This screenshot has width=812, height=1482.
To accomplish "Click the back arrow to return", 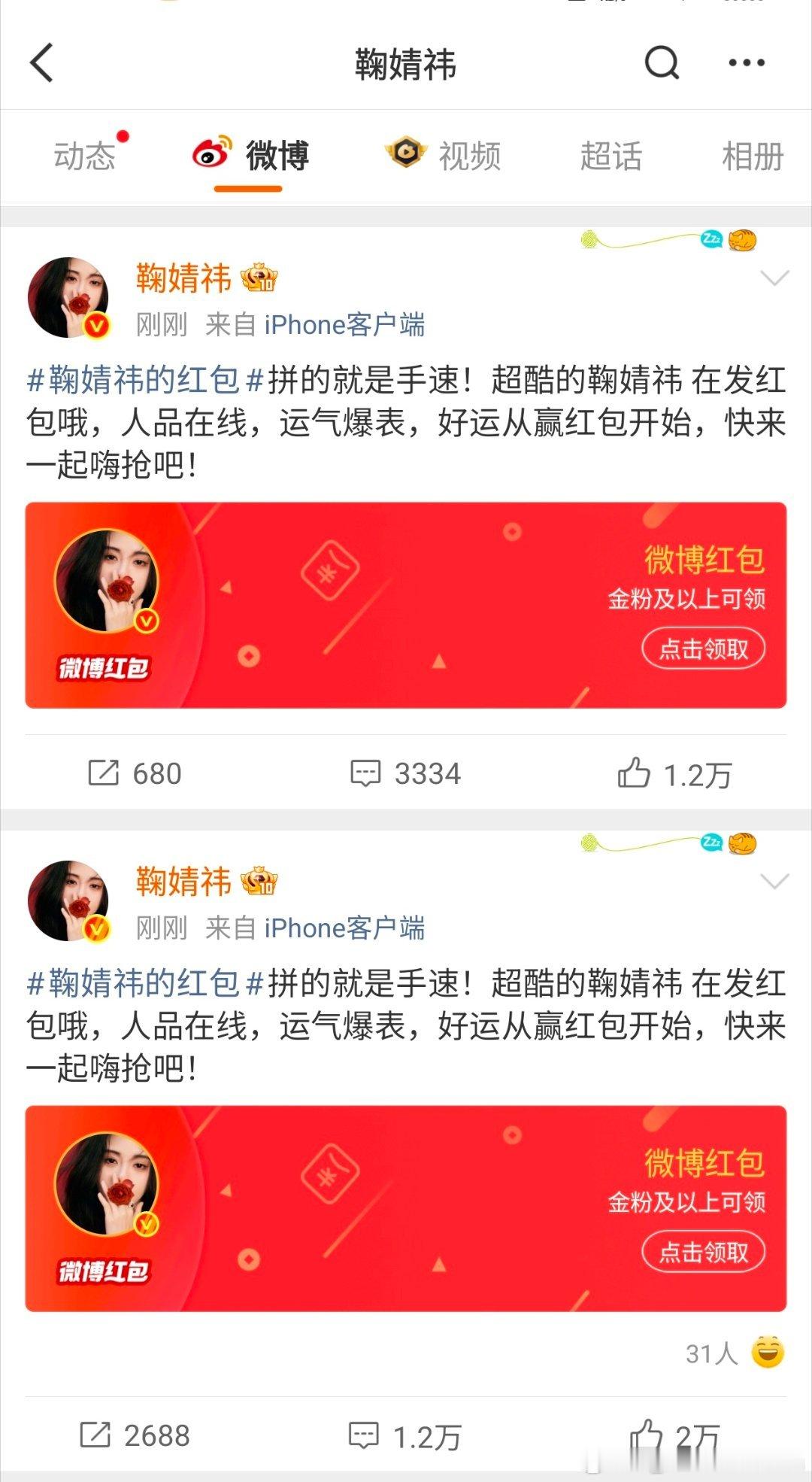I will 43,63.
